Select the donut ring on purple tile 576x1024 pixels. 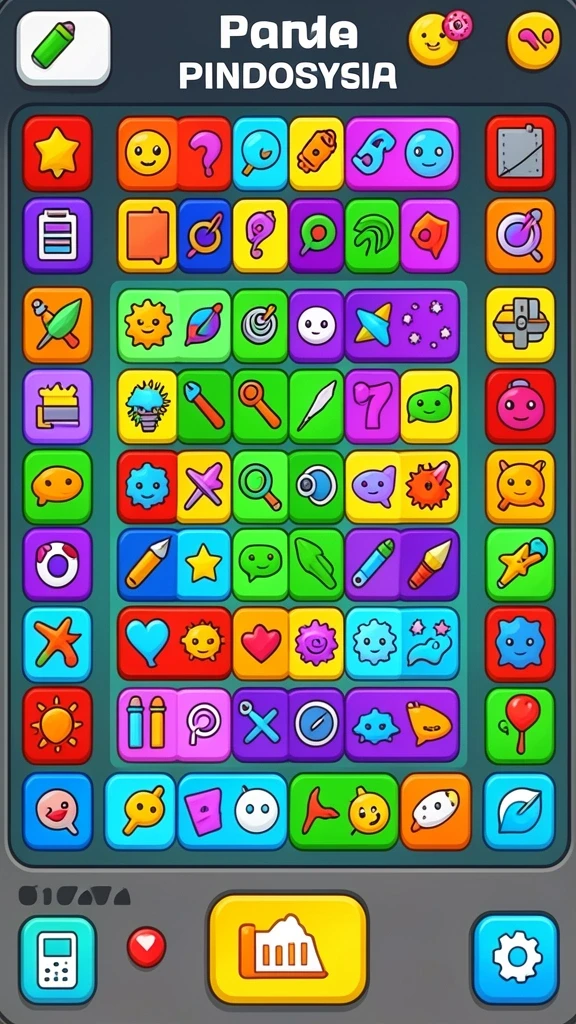point(57,565)
